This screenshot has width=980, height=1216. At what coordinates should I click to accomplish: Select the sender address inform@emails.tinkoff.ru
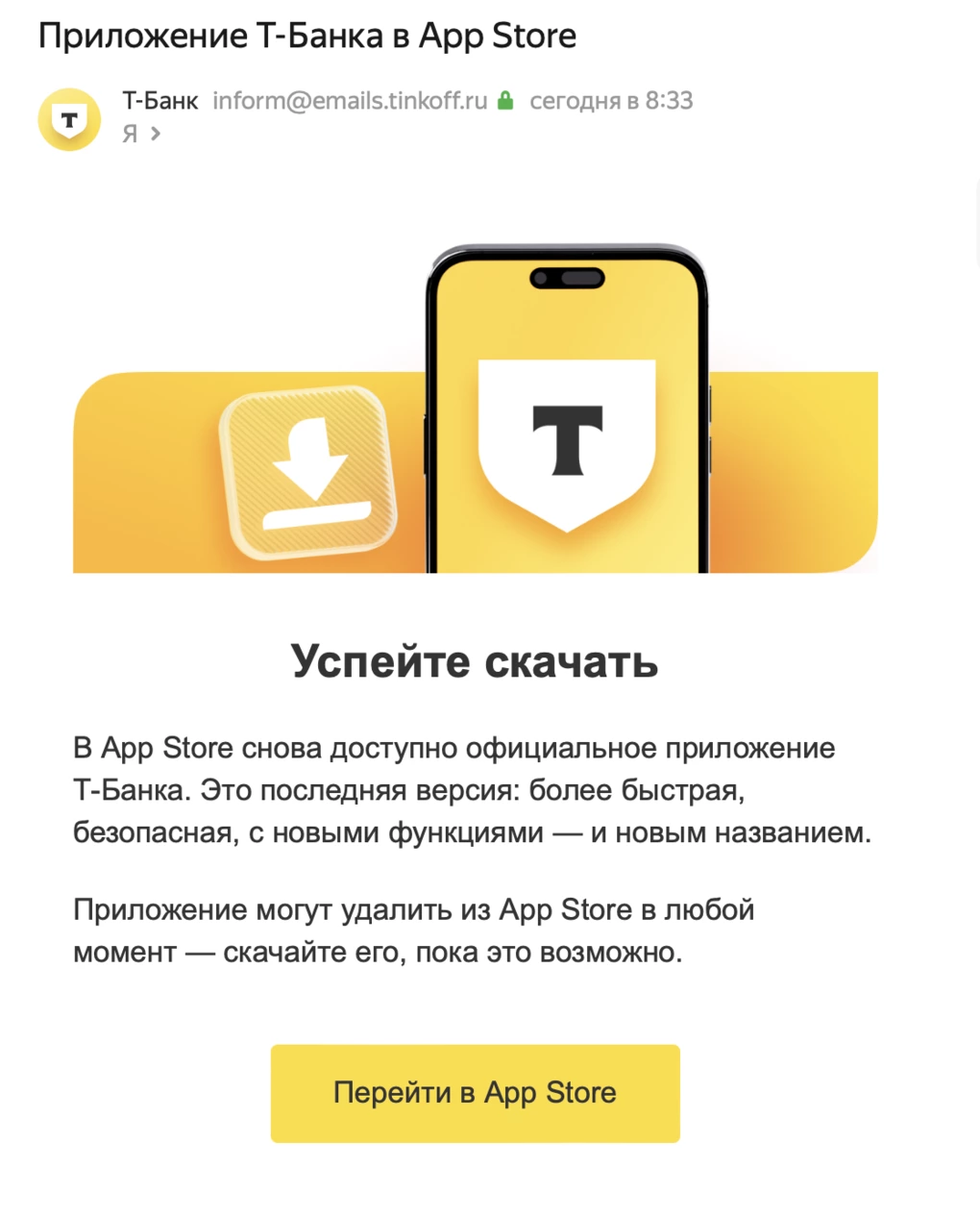pos(350,101)
